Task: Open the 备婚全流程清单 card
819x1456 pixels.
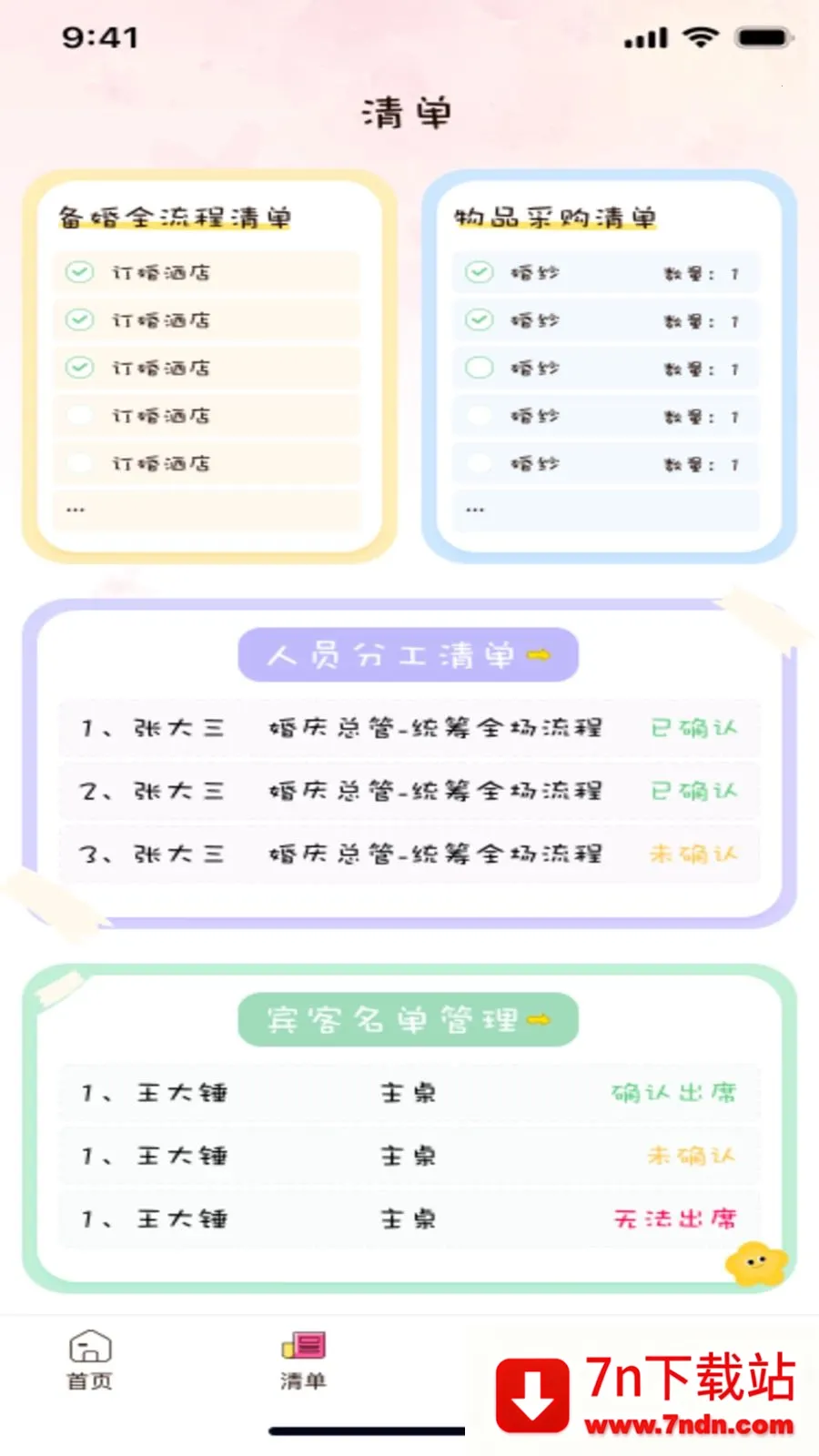Action: (x=209, y=366)
